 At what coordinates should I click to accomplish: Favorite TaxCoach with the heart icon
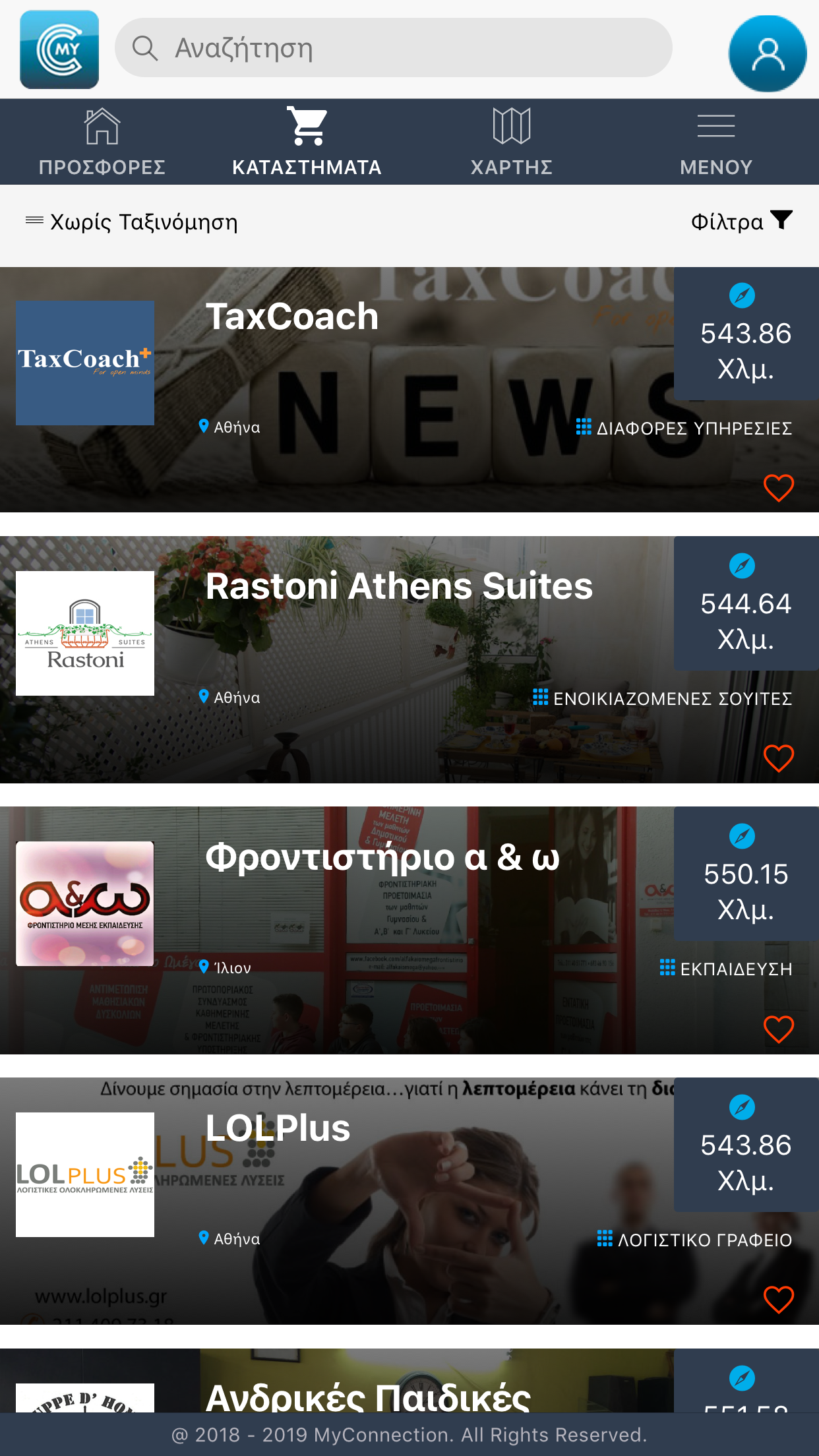click(778, 488)
